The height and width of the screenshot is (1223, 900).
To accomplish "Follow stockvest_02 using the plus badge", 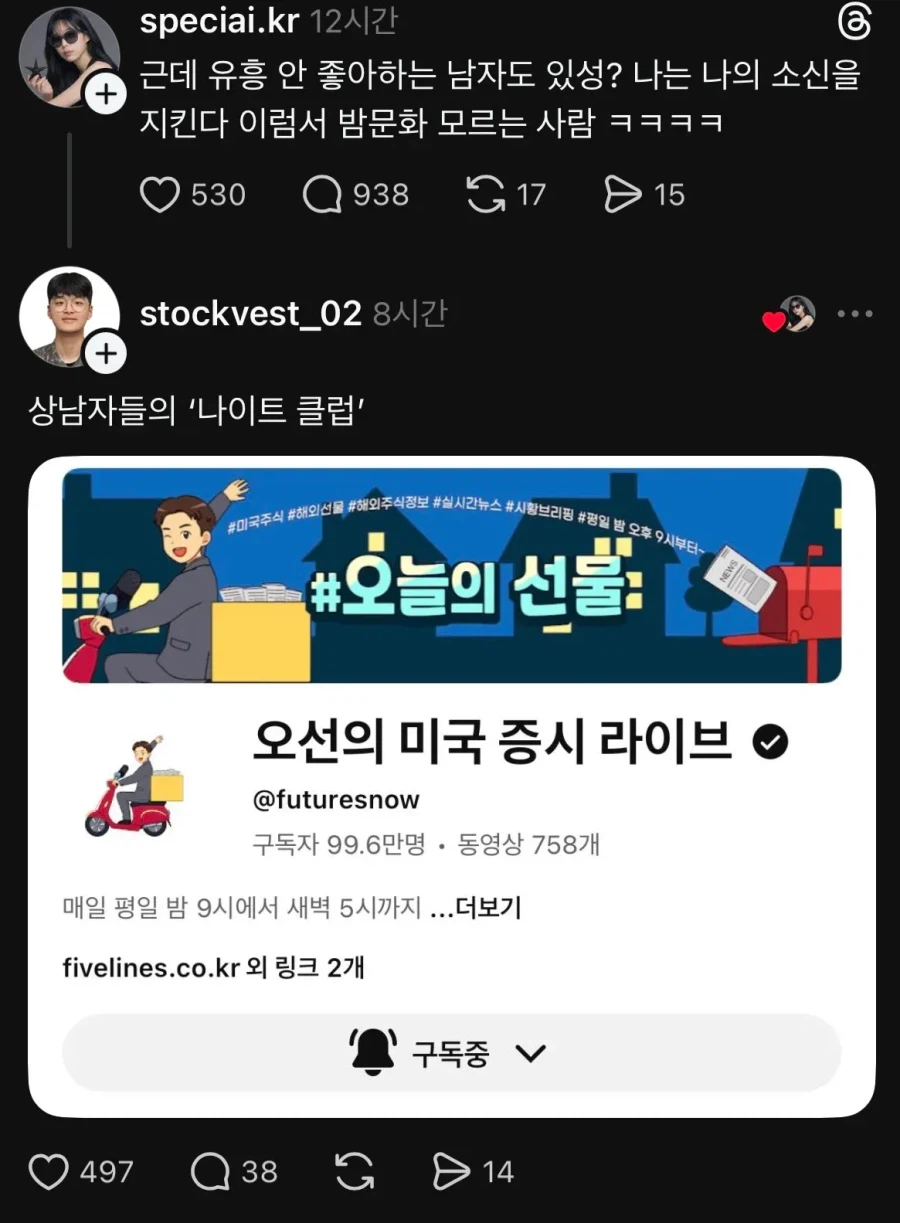I will 105,353.
